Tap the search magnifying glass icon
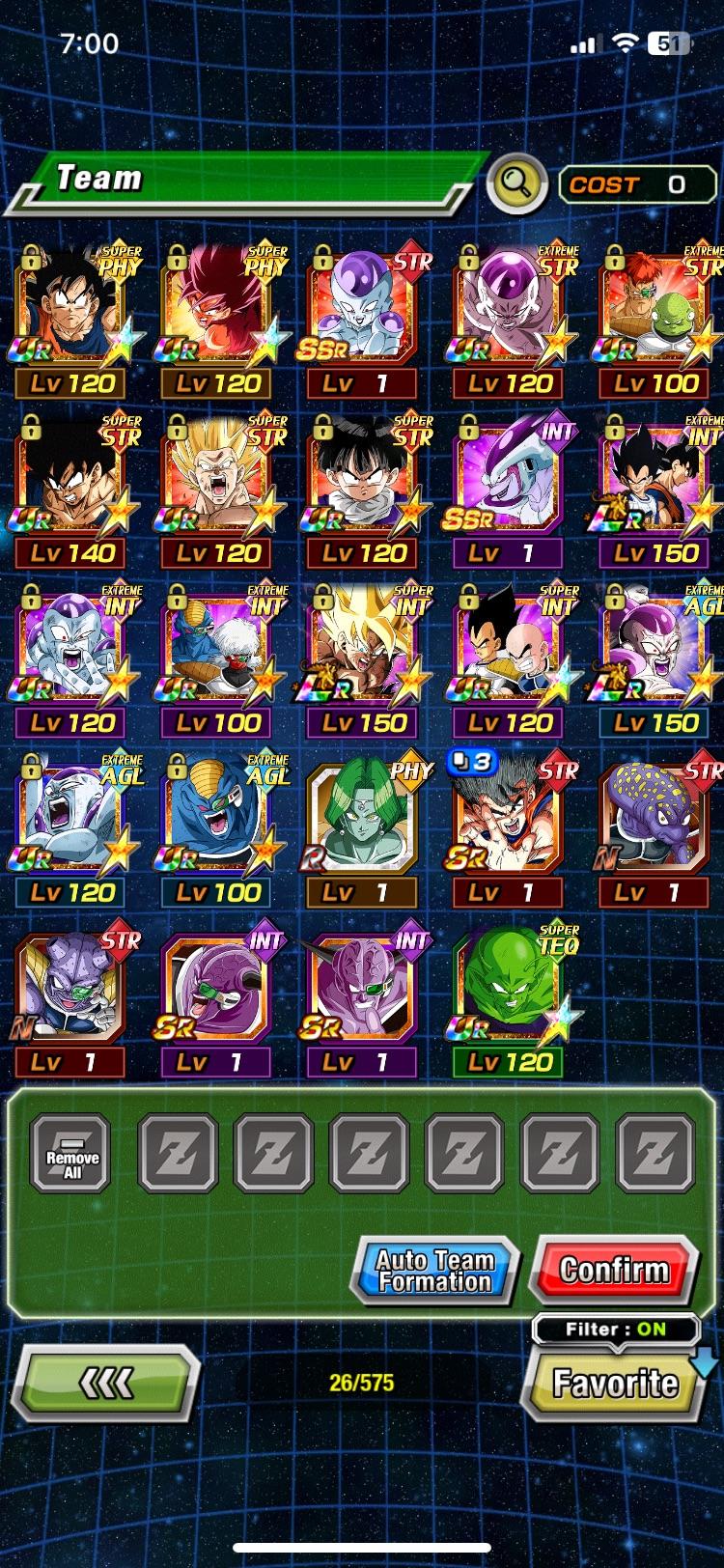724x1568 pixels. [516, 182]
